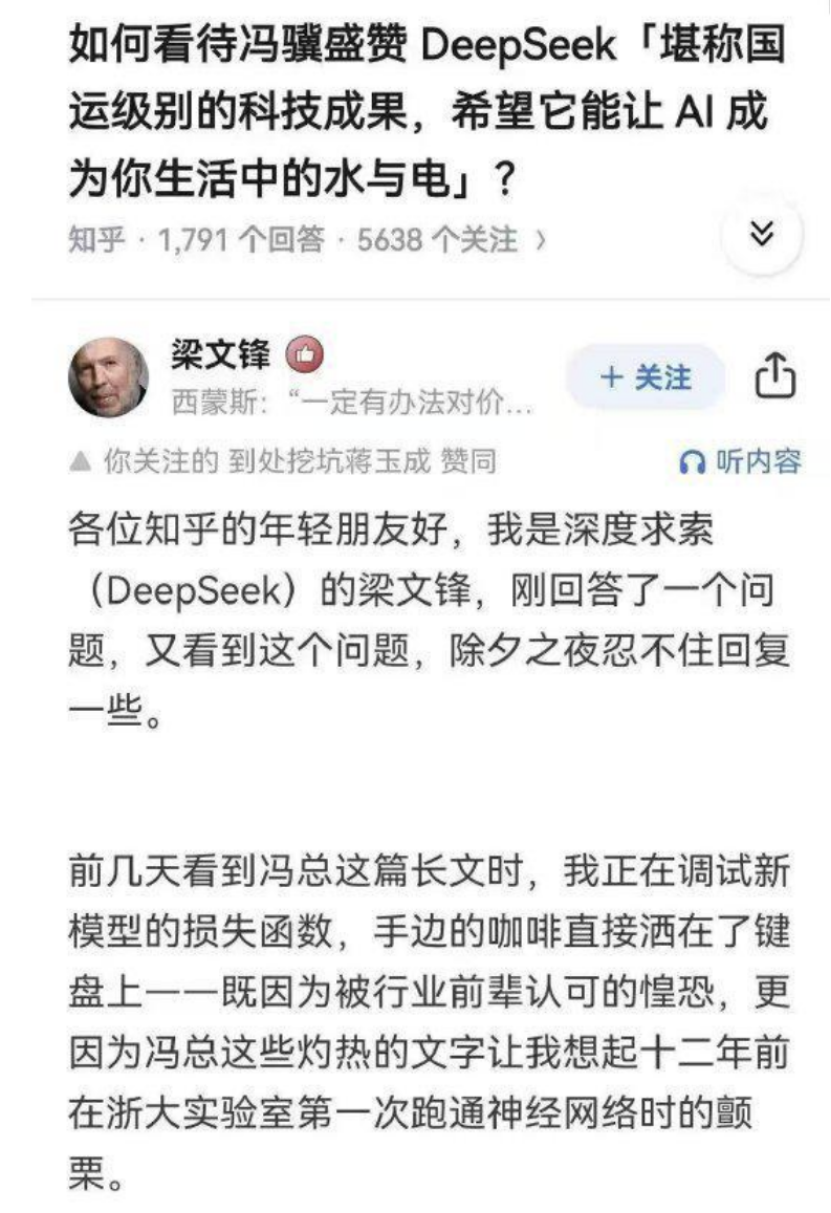Open 梁文锋's profile avatar

[x=108, y=378]
